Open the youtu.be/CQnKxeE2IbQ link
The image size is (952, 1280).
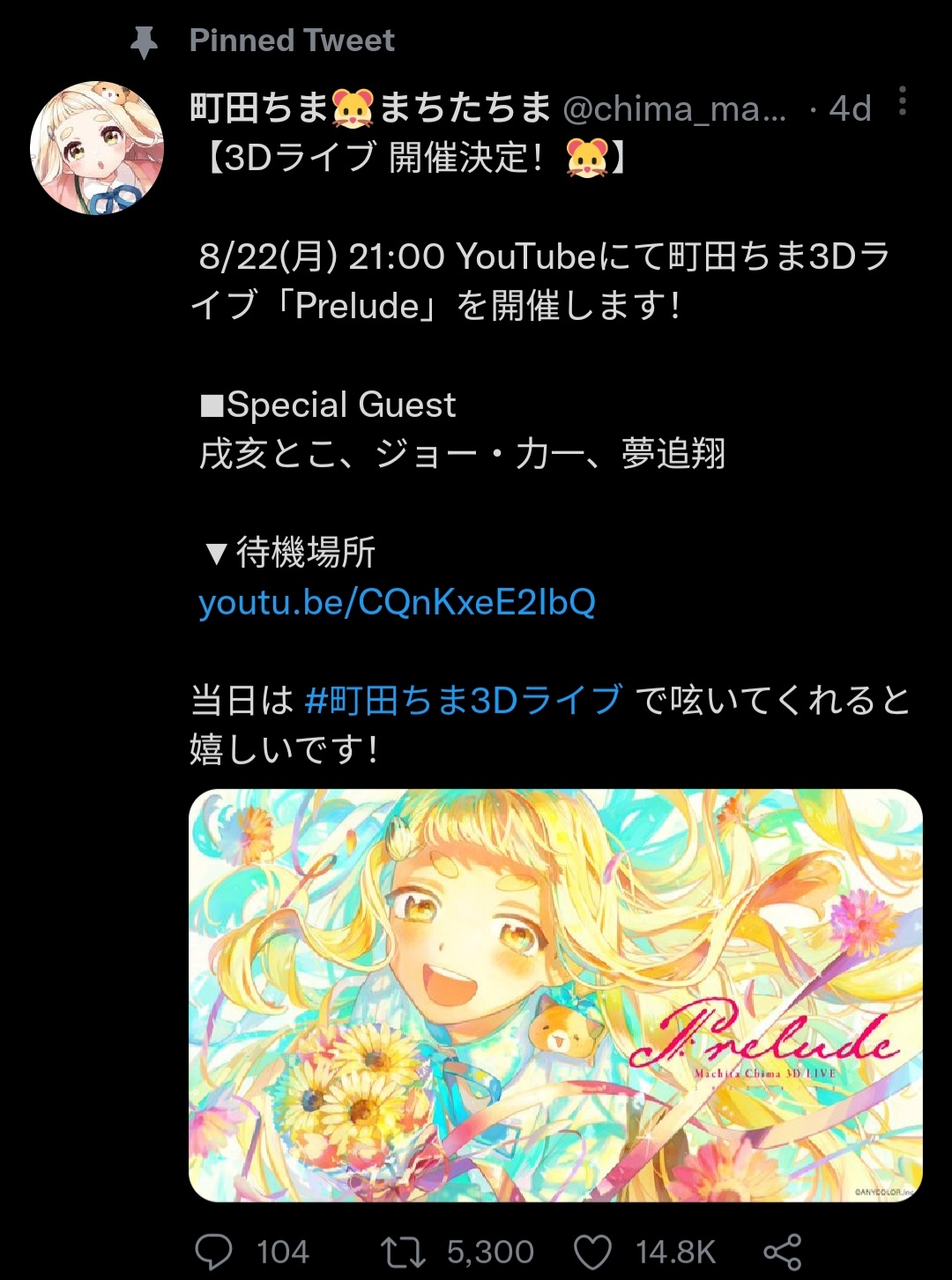(x=397, y=602)
